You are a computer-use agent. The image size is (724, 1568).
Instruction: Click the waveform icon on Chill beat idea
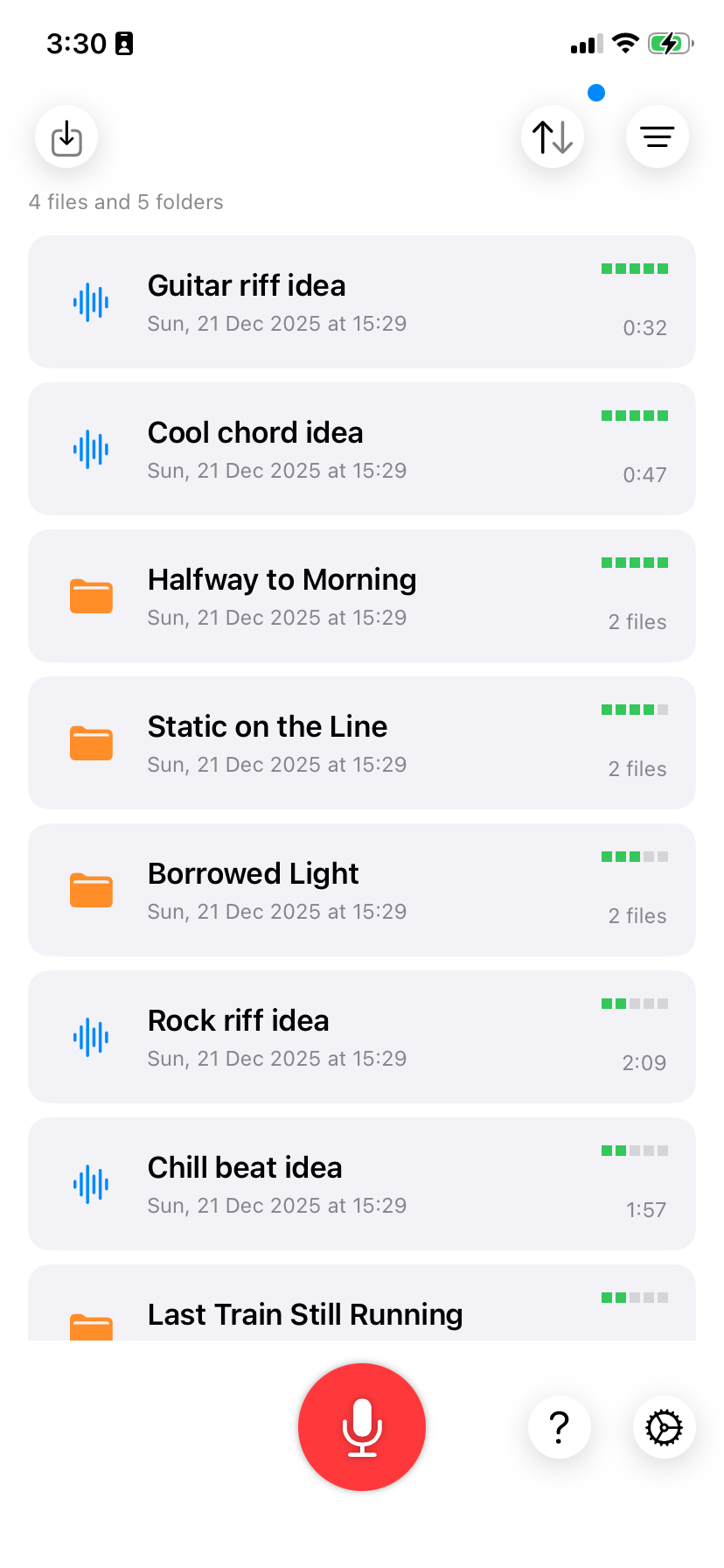(x=90, y=1184)
